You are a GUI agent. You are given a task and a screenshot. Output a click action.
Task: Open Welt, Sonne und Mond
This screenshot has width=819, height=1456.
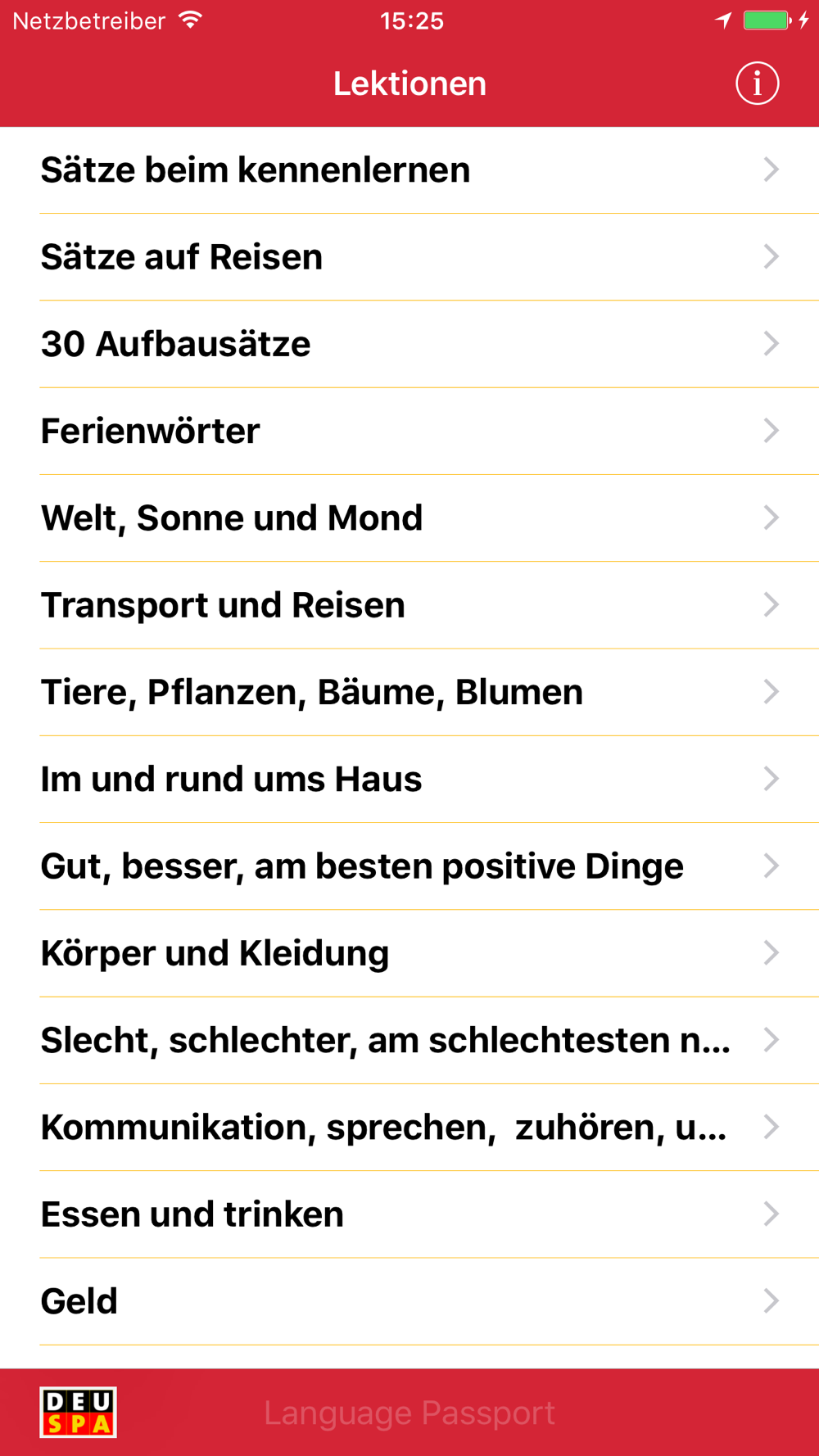click(x=409, y=518)
